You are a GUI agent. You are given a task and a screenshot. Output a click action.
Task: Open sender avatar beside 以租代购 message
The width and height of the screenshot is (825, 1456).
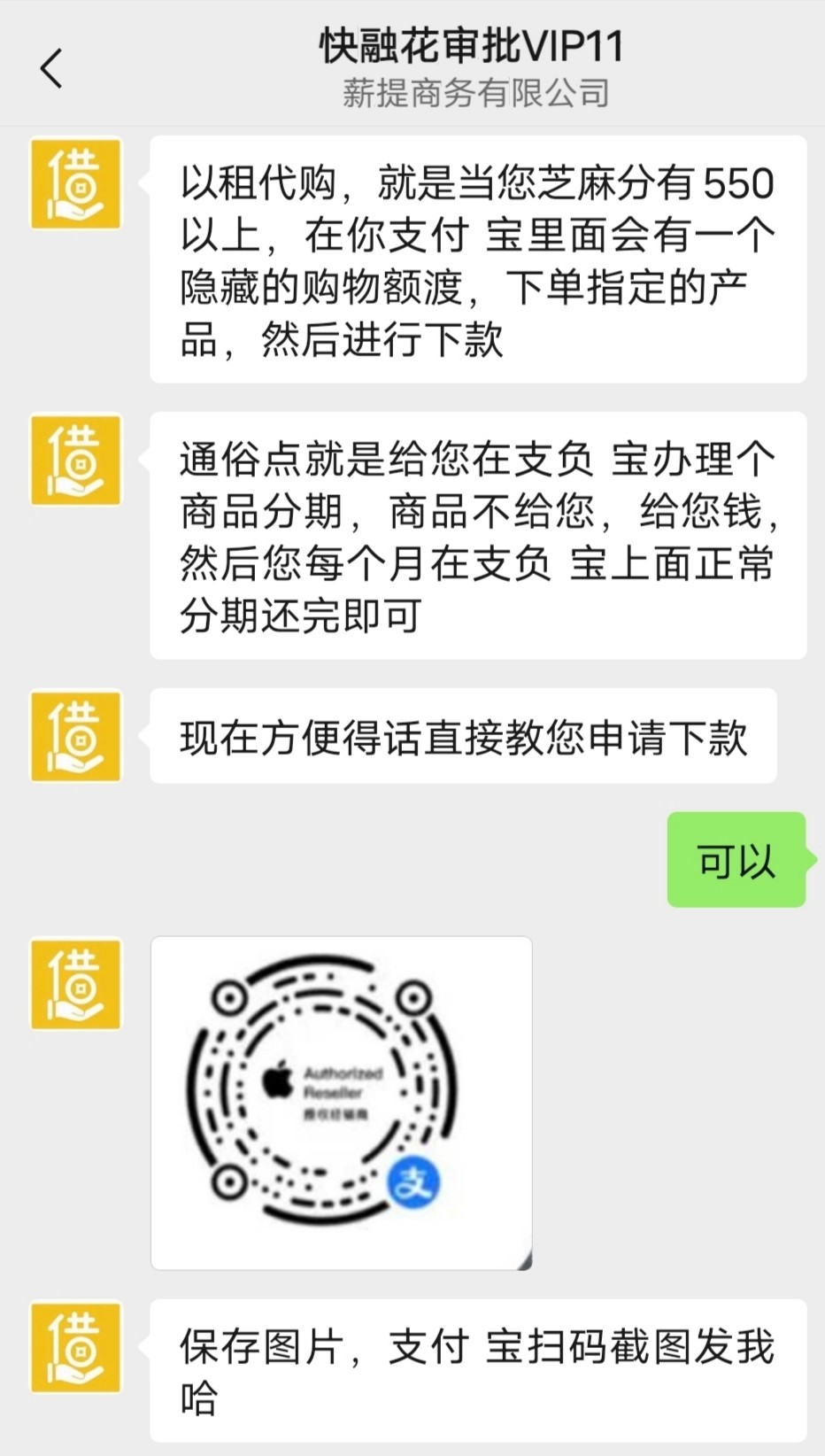(x=76, y=183)
